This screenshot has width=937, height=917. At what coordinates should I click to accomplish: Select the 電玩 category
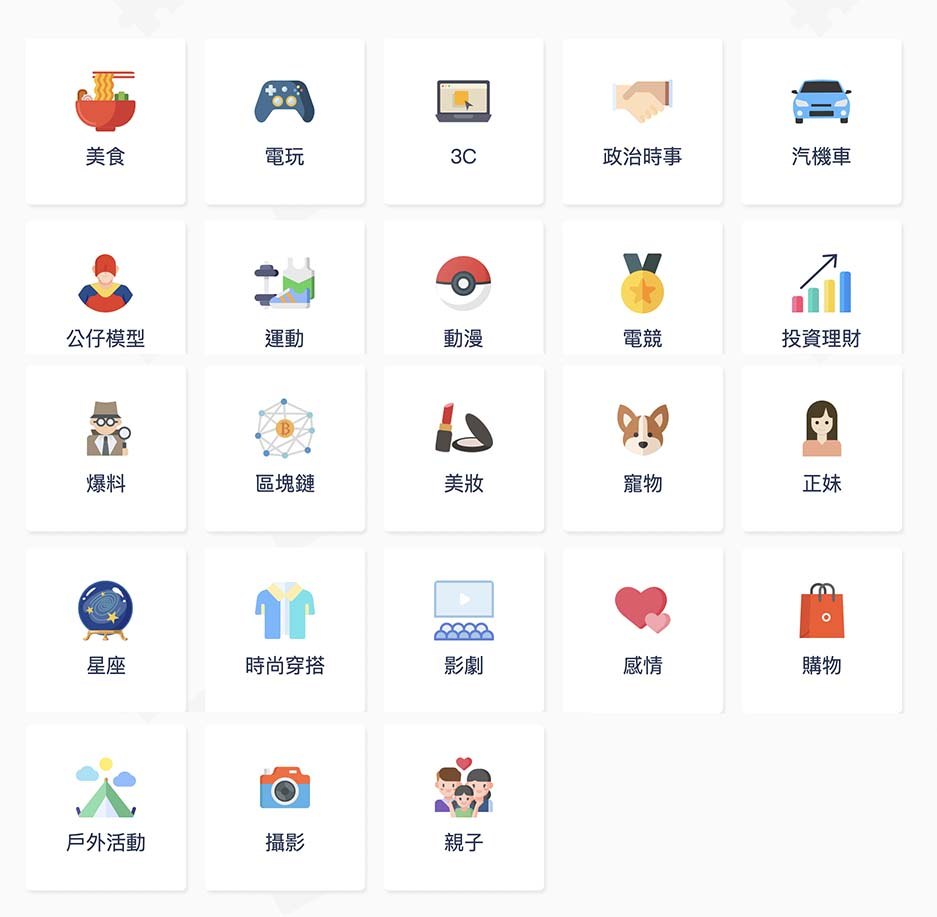[284, 122]
